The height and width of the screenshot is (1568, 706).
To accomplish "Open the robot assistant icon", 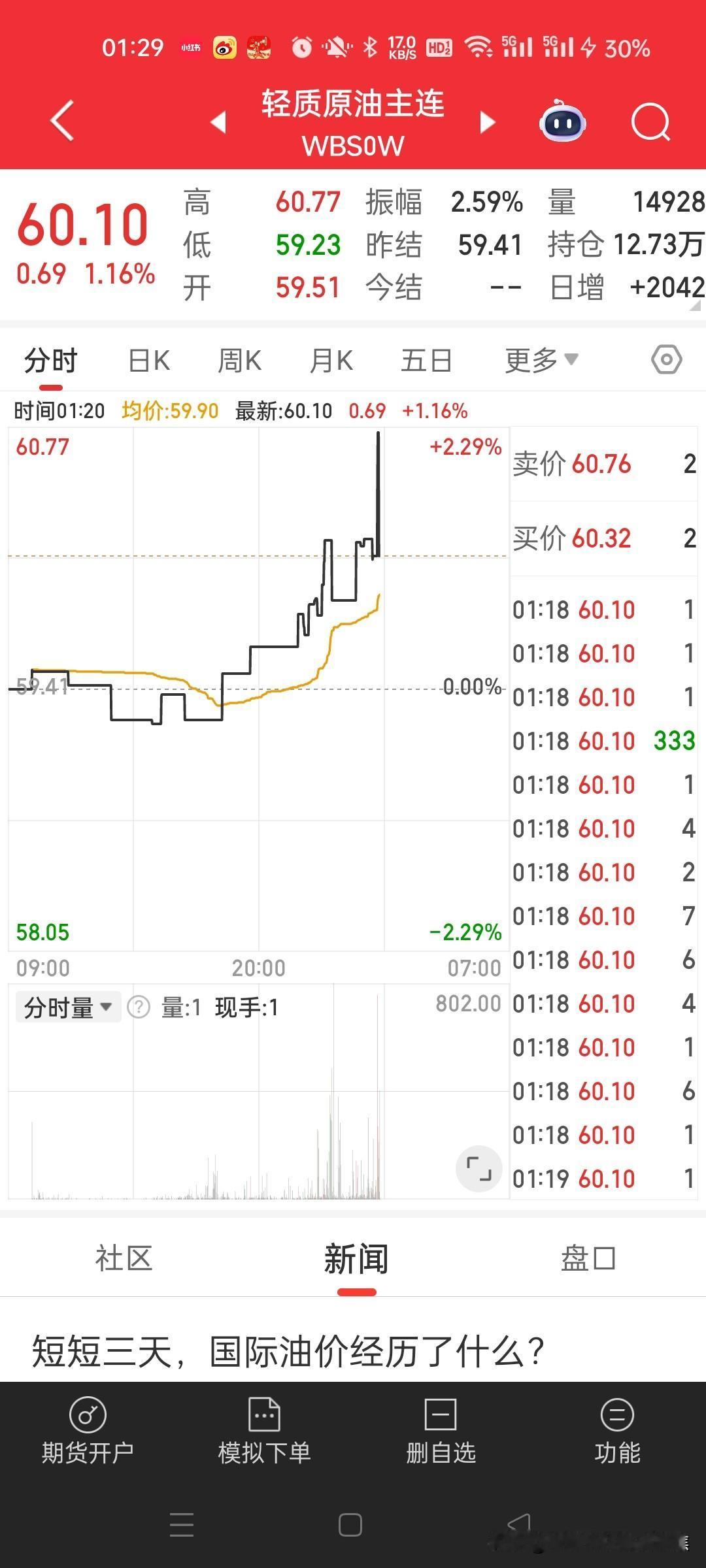I will pos(562,122).
